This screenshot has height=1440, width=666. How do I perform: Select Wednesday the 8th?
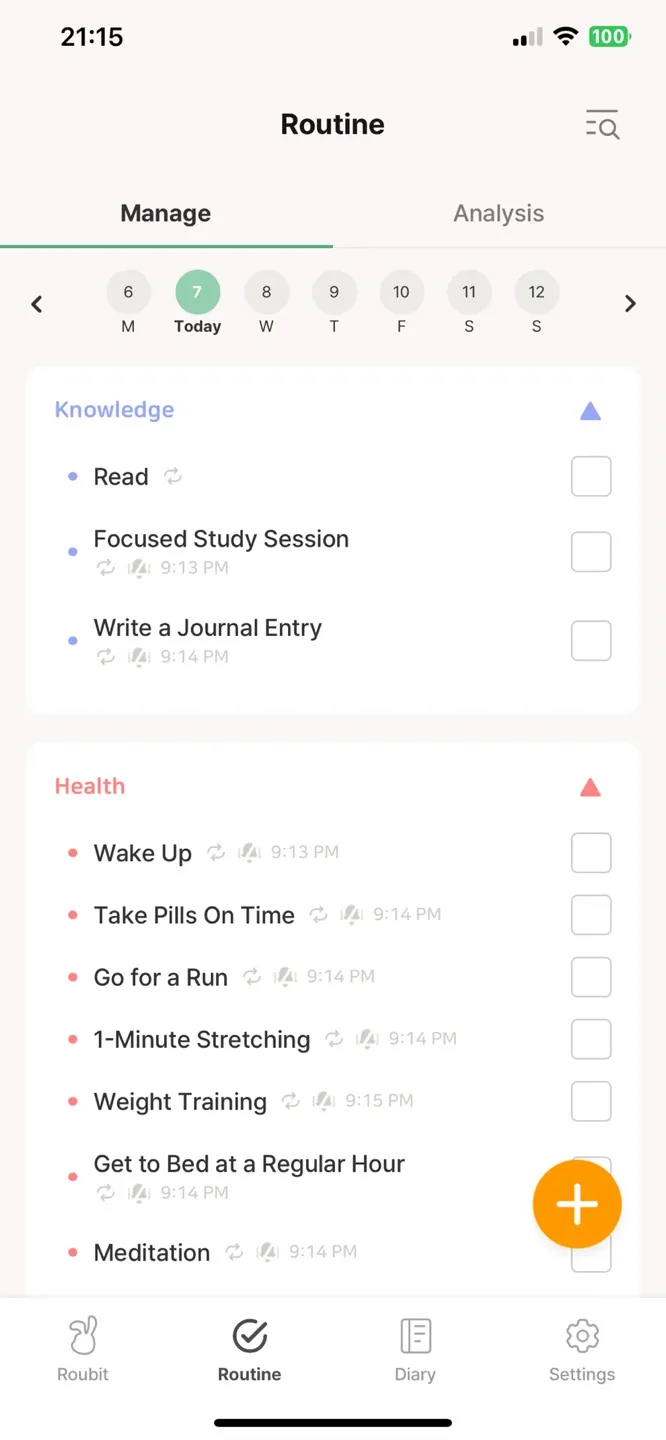(x=266, y=293)
